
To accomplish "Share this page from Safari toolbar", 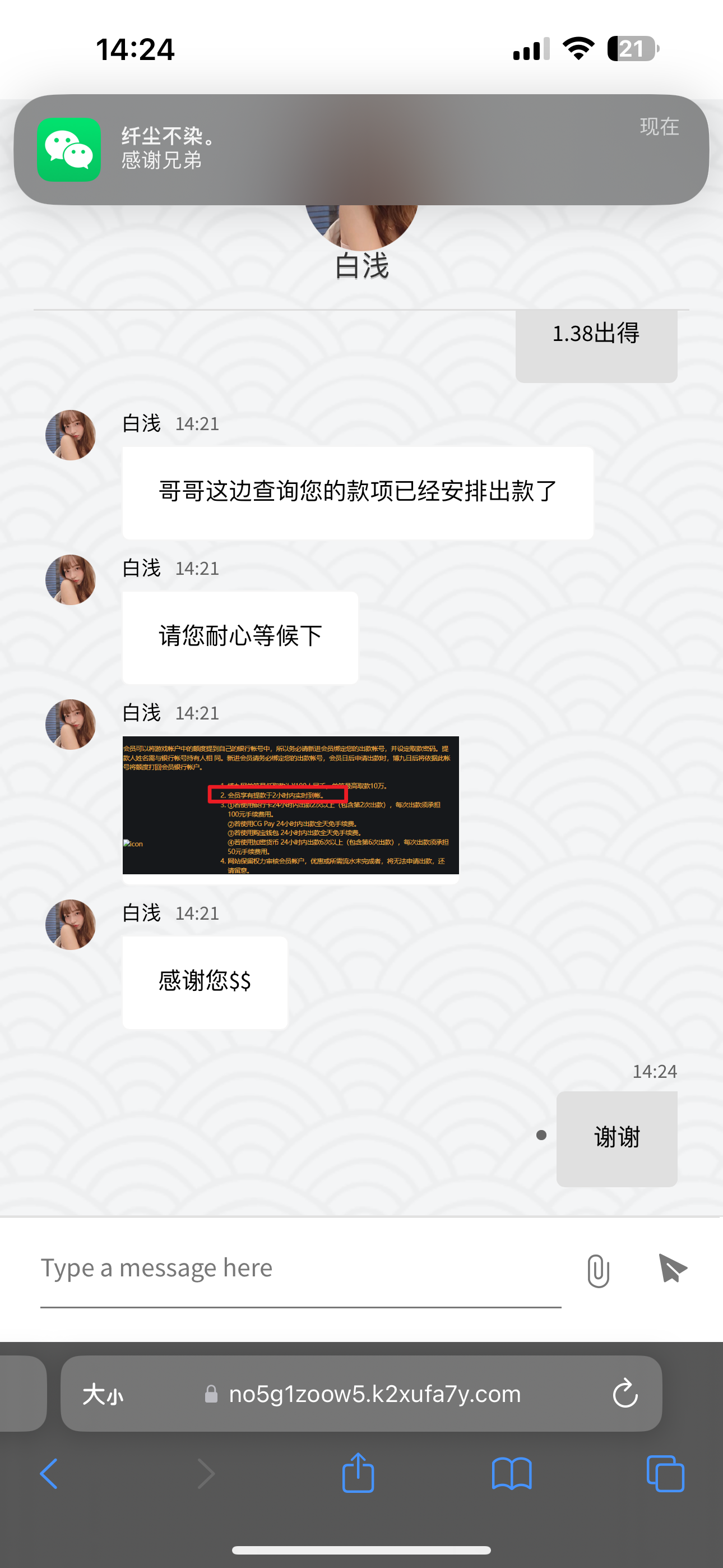I will tap(358, 1473).
